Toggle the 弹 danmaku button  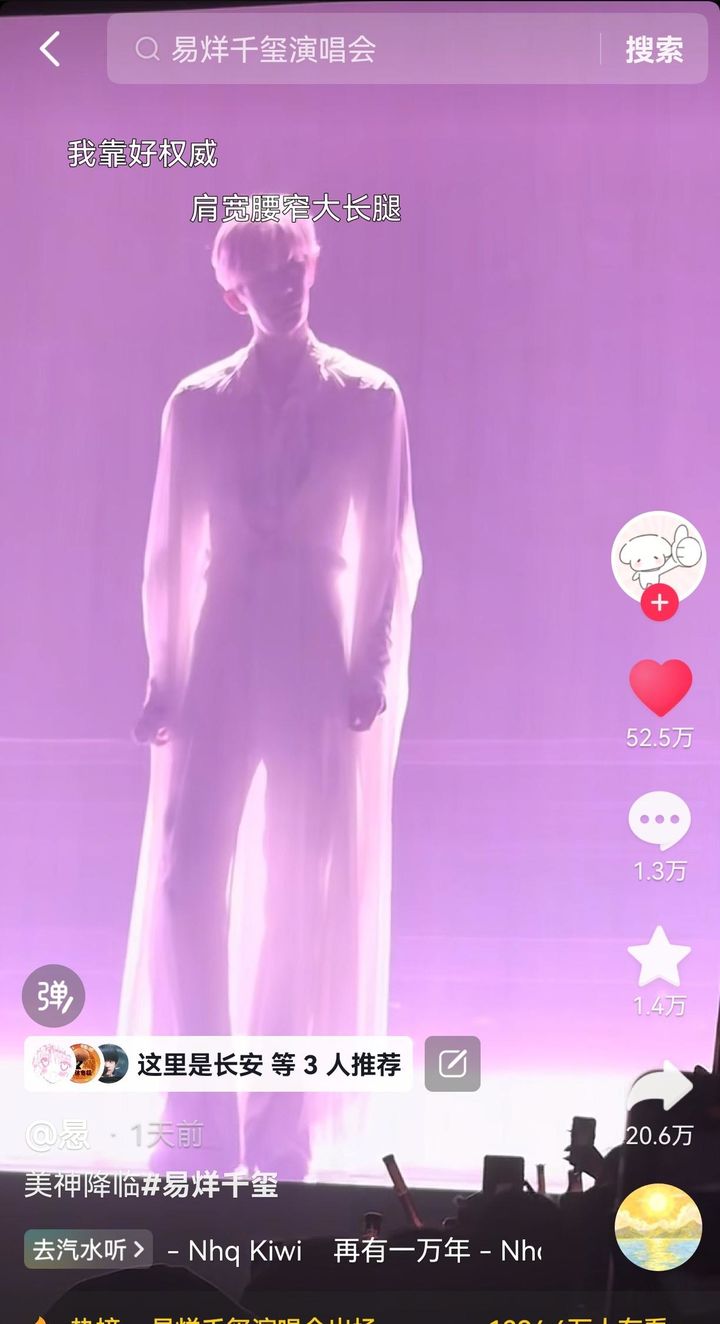point(53,995)
